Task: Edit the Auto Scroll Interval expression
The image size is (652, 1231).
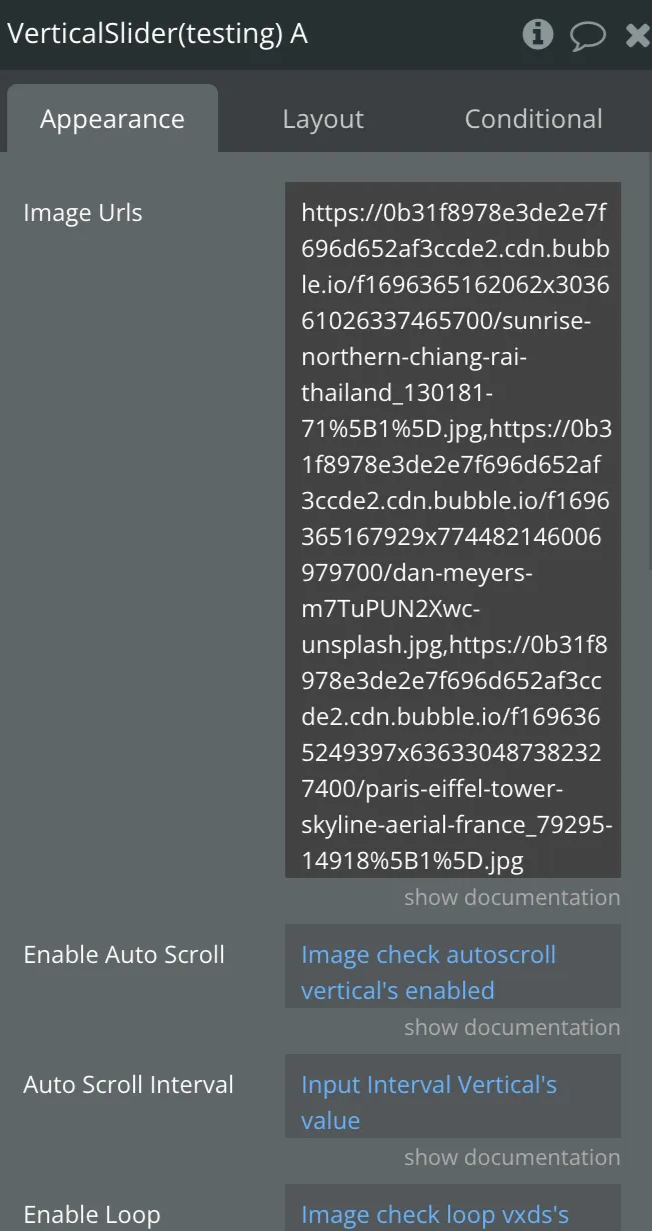Action: (453, 1102)
